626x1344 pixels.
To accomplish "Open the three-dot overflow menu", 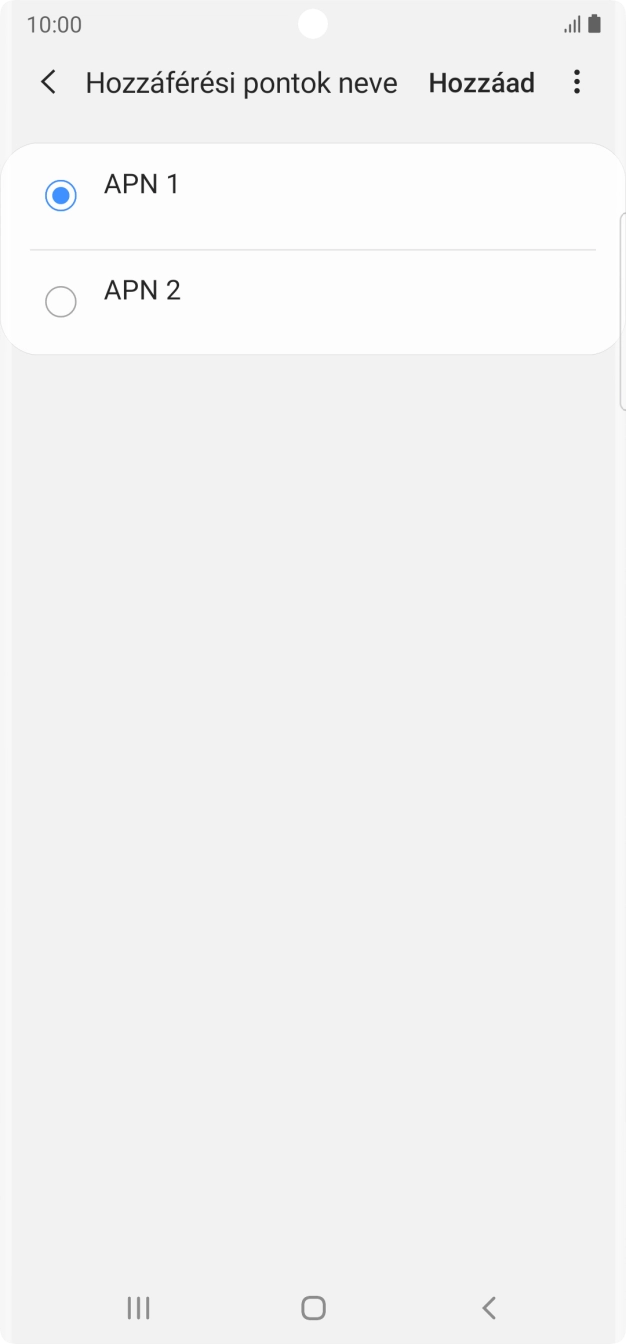I will (576, 82).
